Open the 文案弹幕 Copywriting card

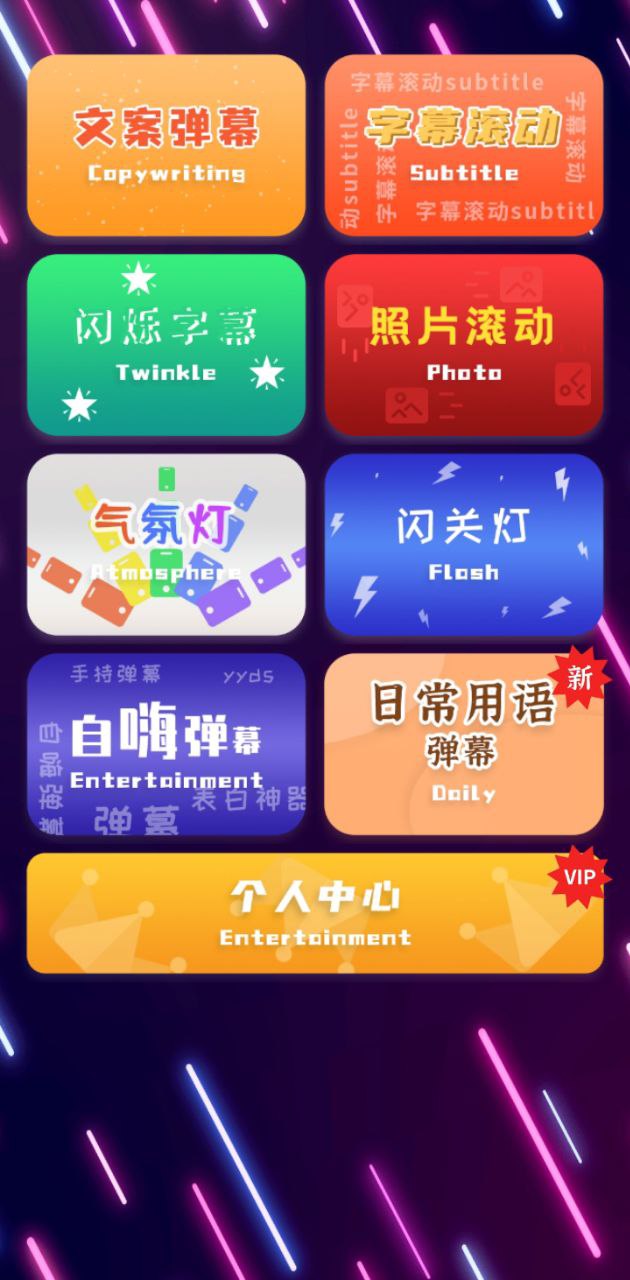point(166,146)
